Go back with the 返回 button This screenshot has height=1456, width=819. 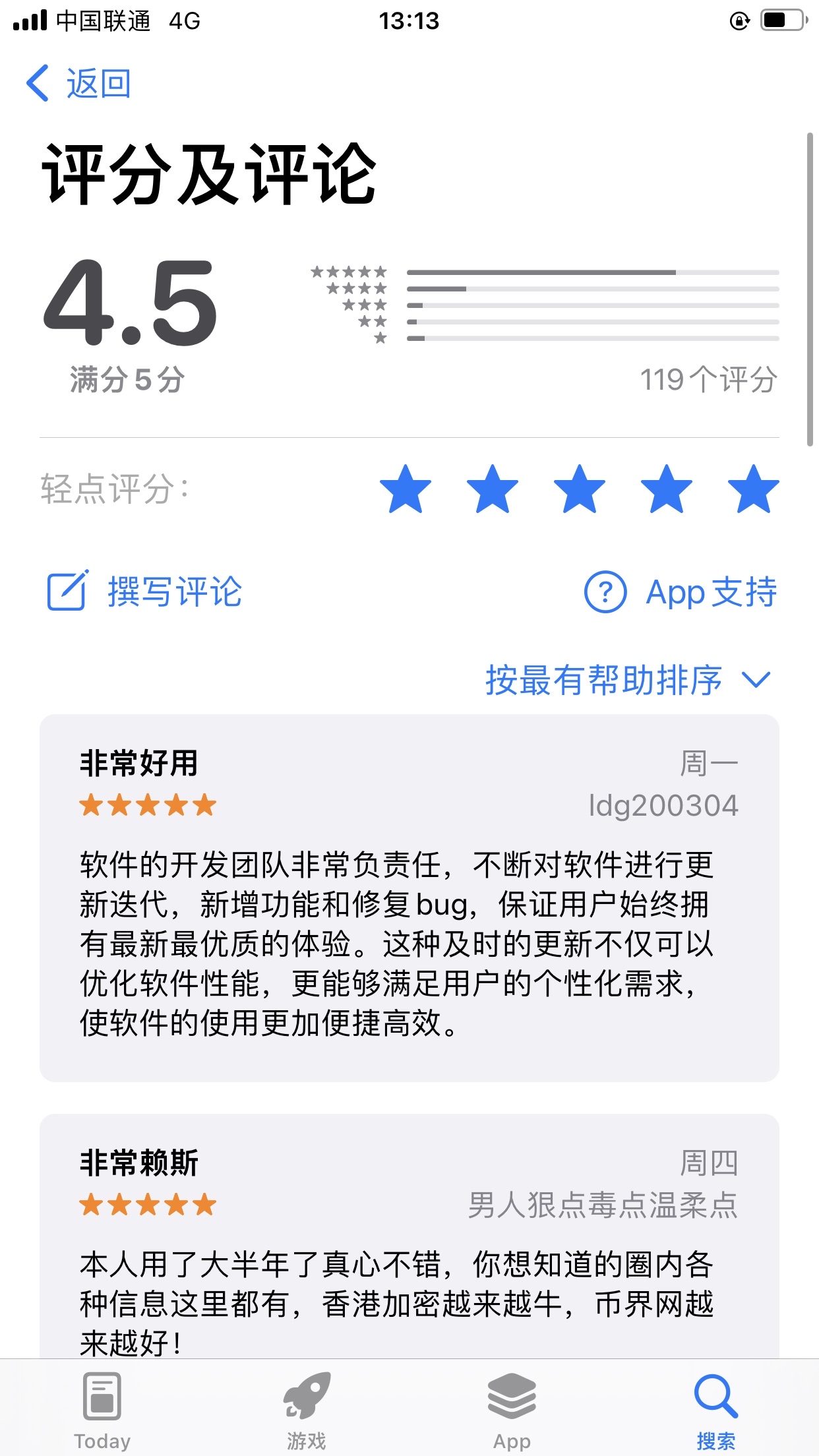[79, 84]
